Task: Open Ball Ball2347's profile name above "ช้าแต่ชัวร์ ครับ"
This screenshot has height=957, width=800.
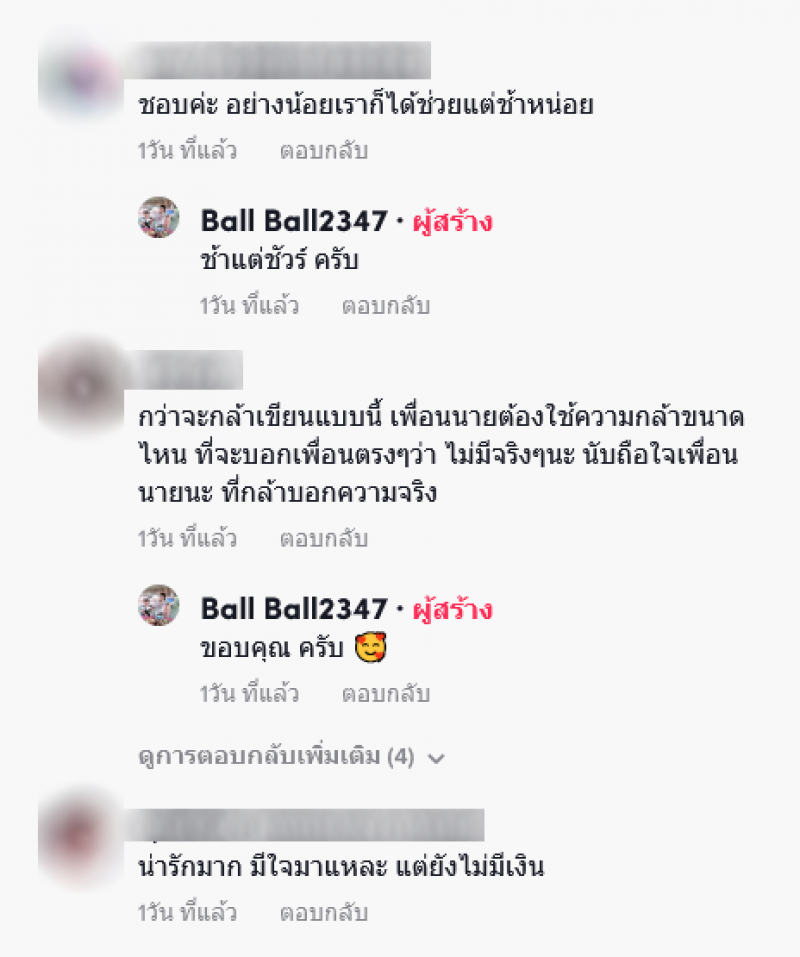Action: [x=293, y=221]
